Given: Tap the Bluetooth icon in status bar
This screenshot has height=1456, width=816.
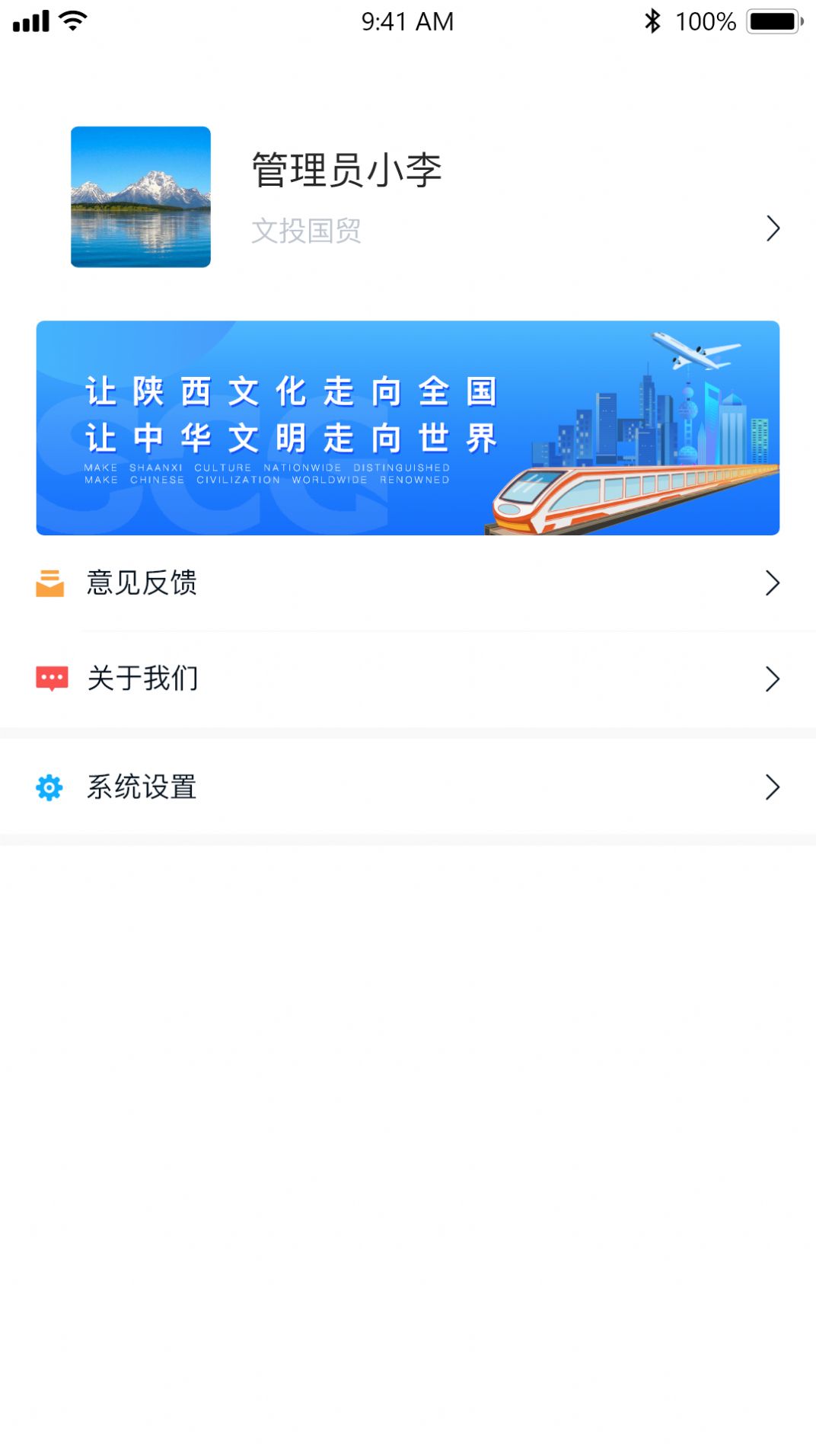Looking at the screenshot, I should (x=652, y=21).
